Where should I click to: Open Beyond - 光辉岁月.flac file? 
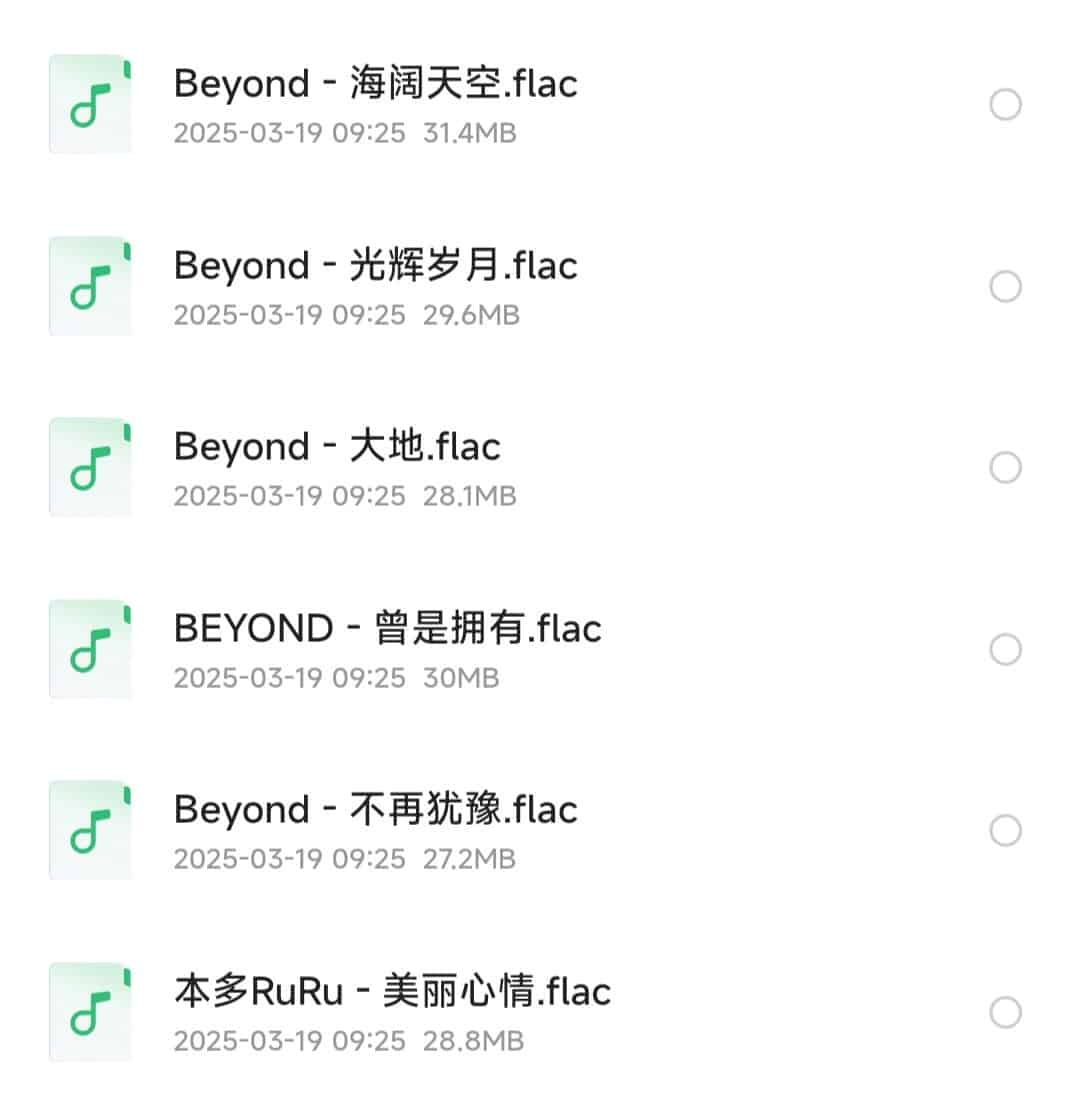(375, 266)
